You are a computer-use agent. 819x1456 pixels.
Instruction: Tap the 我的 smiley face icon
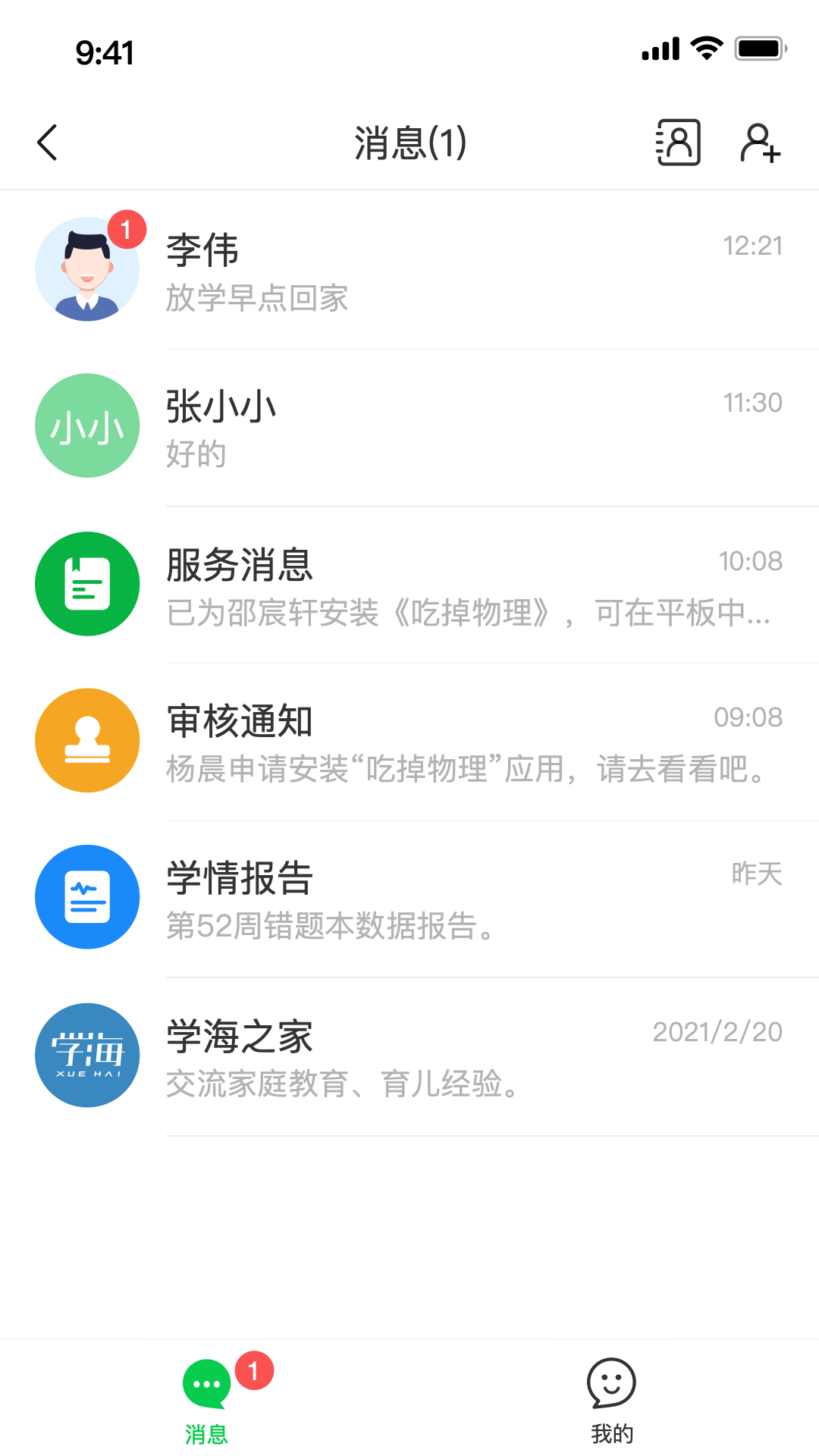pyautogui.click(x=611, y=1382)
